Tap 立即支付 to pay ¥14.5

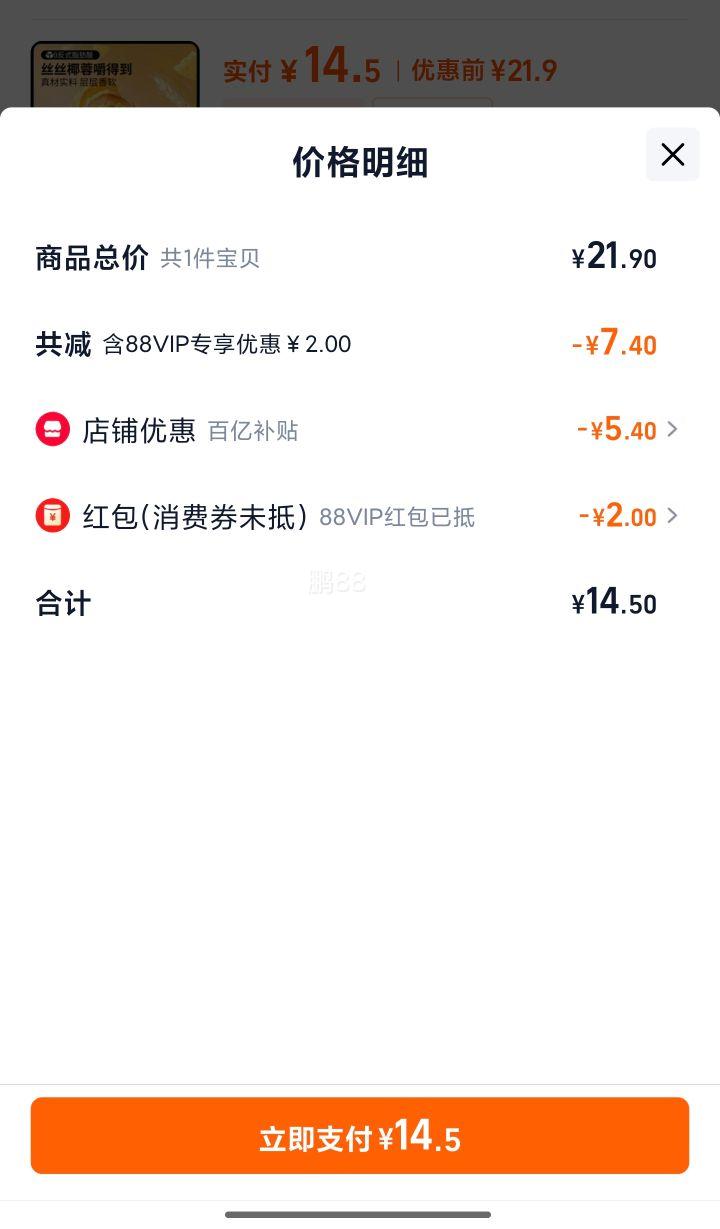point(360,1136)
